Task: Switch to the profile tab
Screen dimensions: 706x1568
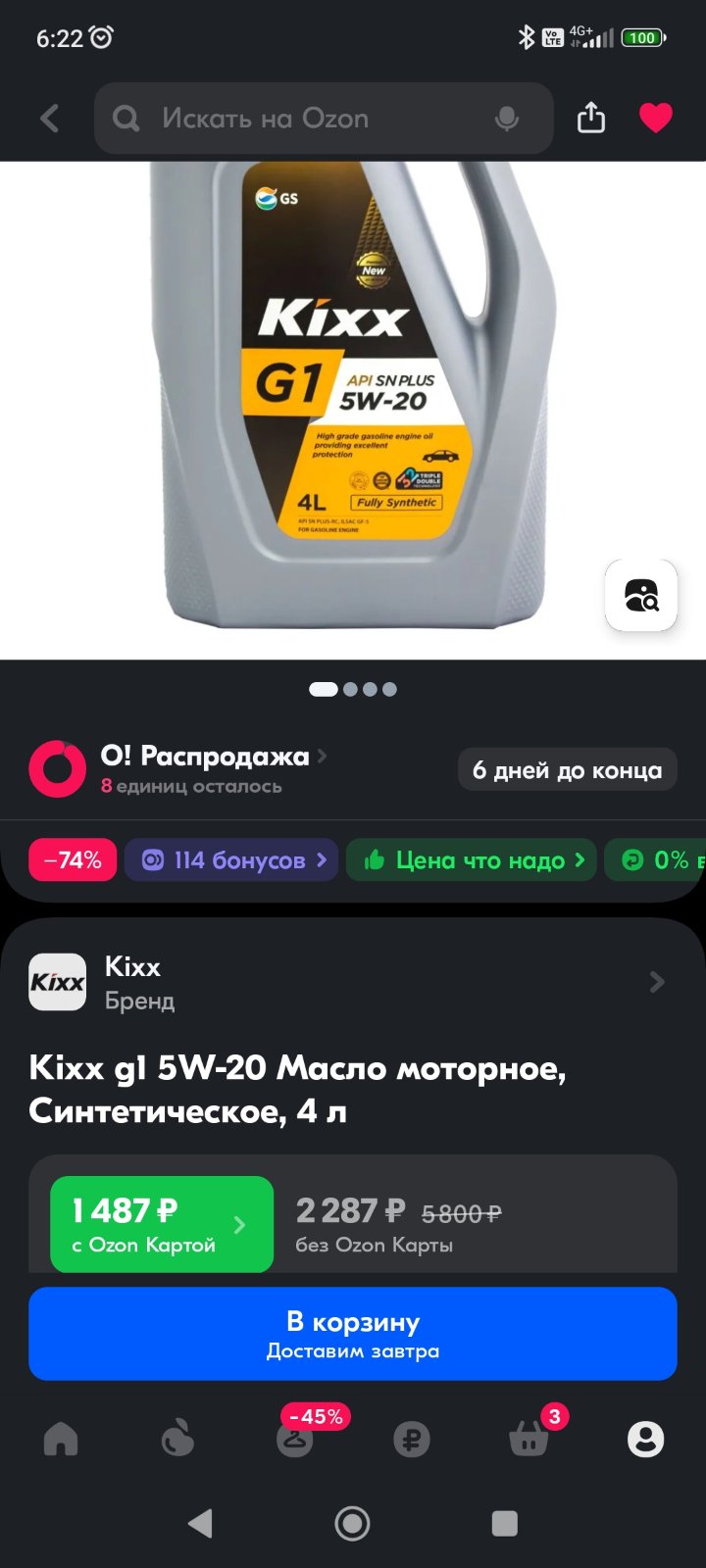Action: coord(645,1439)
